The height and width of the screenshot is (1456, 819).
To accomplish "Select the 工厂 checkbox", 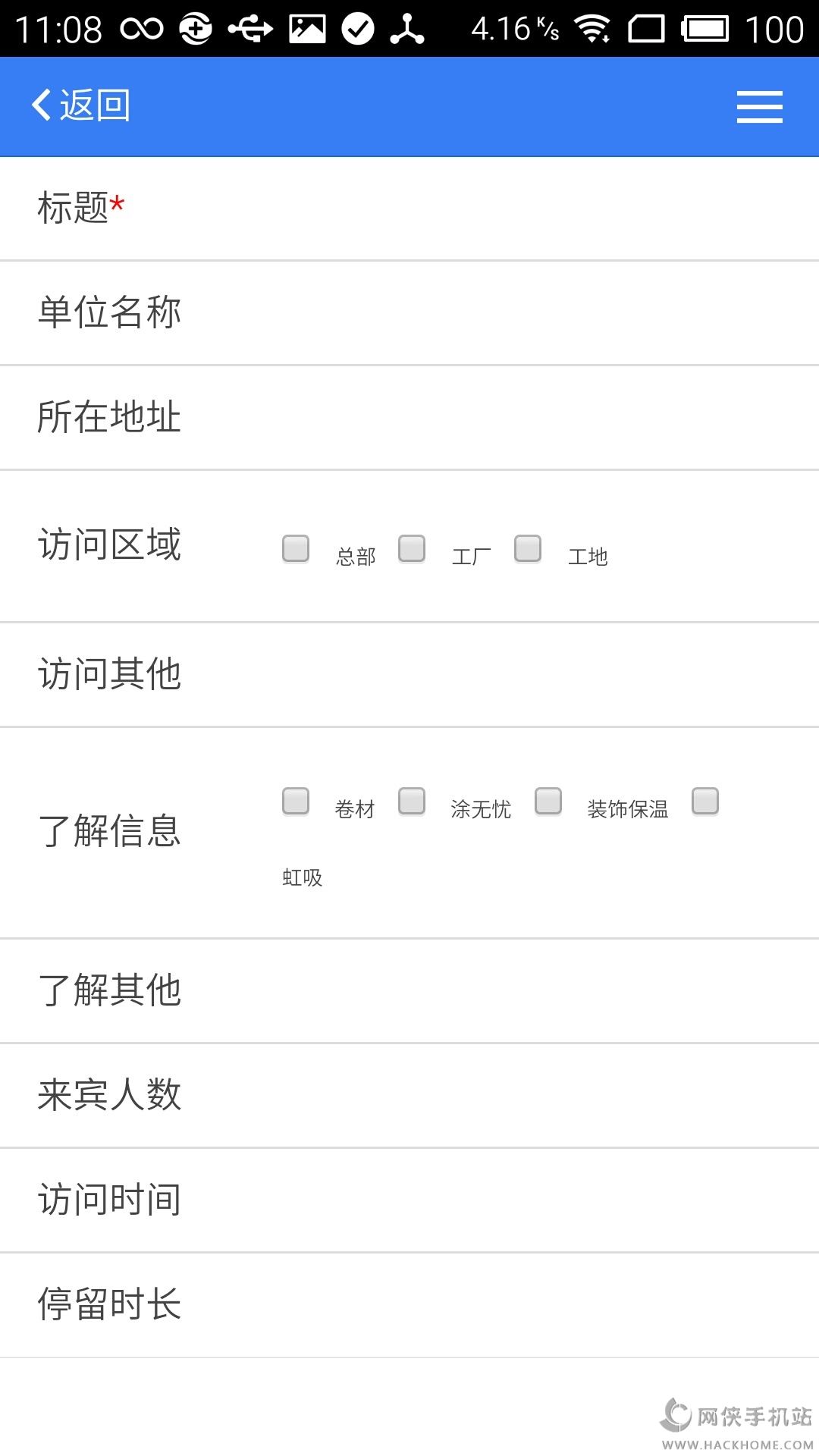I will tap(412, 548).
